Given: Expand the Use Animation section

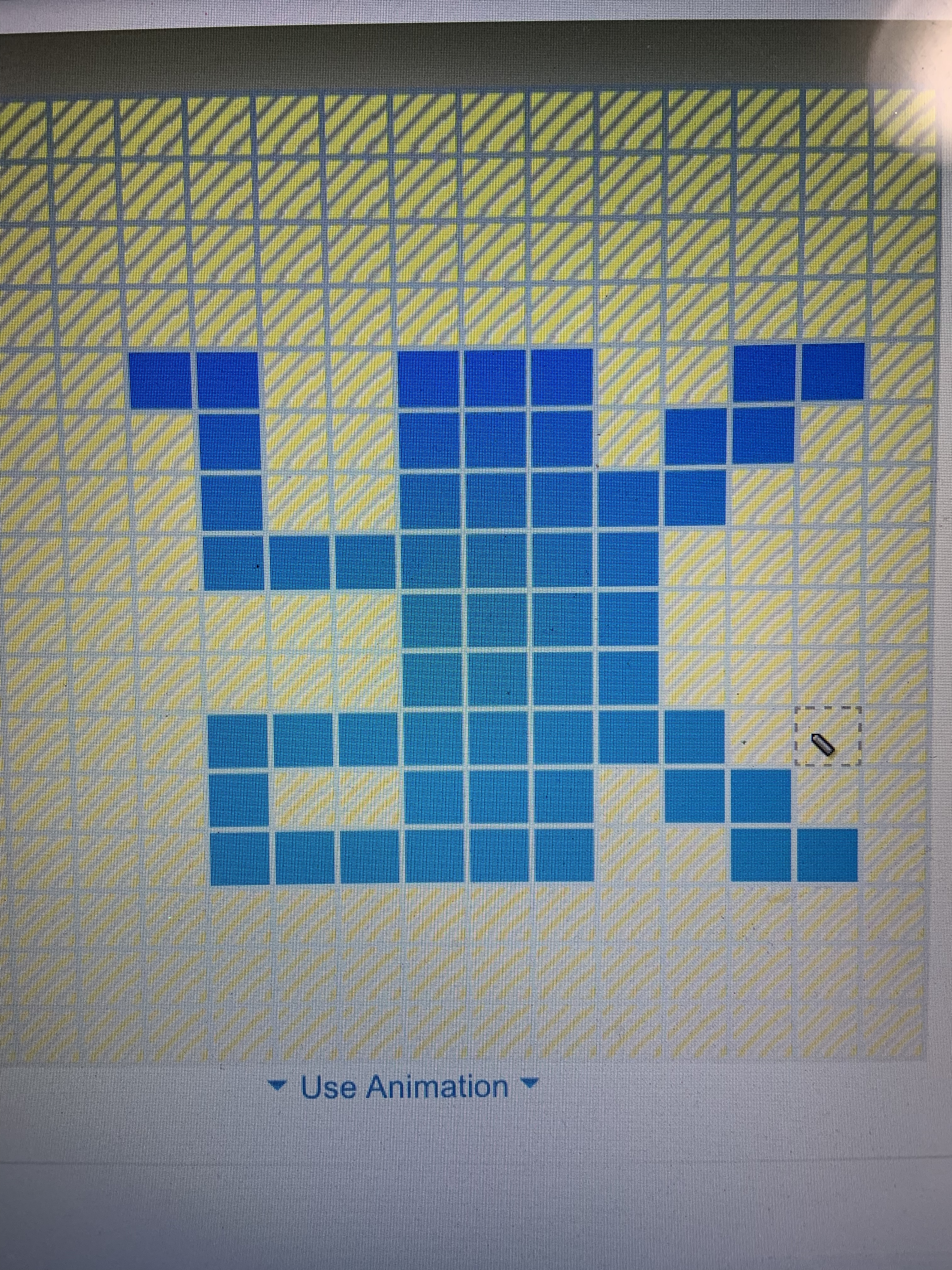Looking at the screenshot, I should click(405, 1087).
